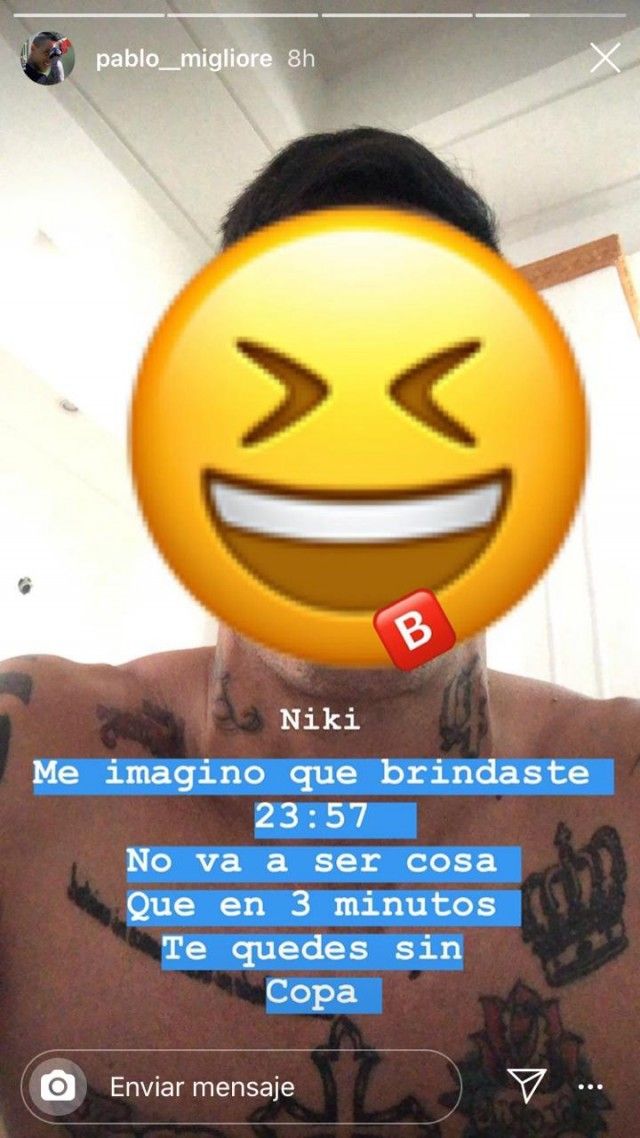Screen dimensions: 640x1138
Task: Close the story with the X
Action: (x=604, y=58)
